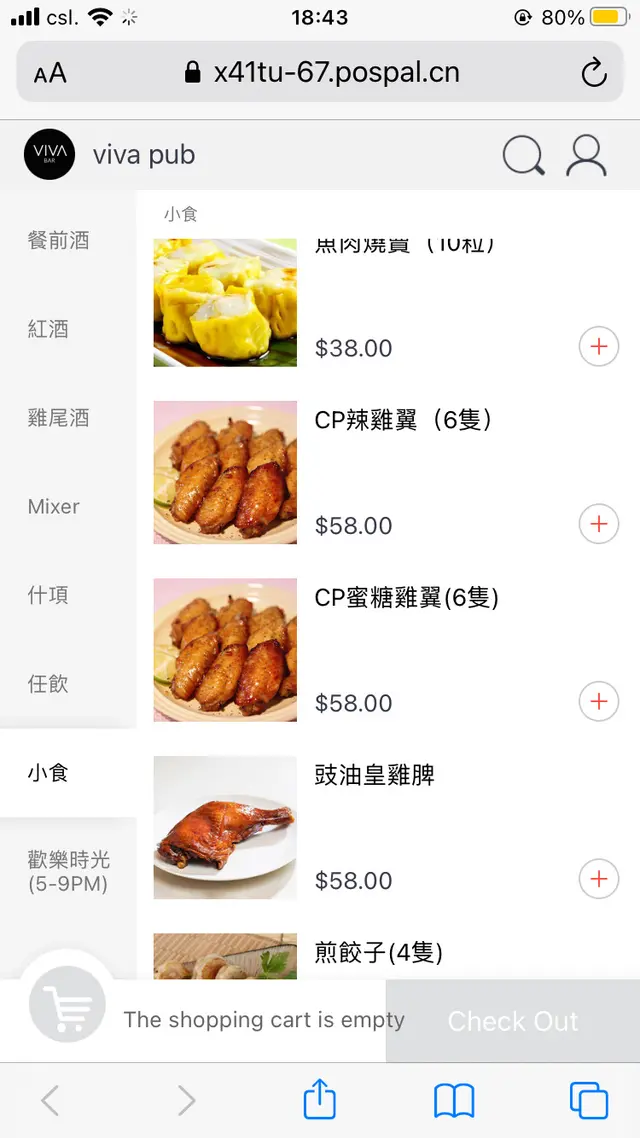Select the 雞尾酒 category
Viewport: 640px width, 1138px height.
click(x=59, y=418)
